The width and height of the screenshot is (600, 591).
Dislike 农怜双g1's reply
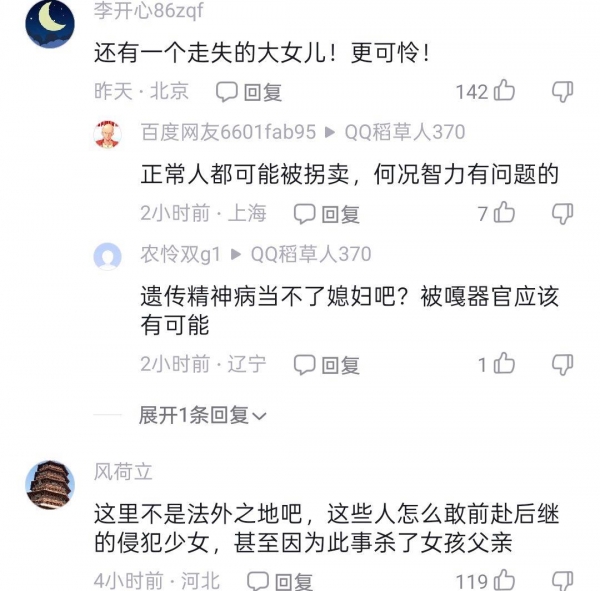click(x=563, y=365)
